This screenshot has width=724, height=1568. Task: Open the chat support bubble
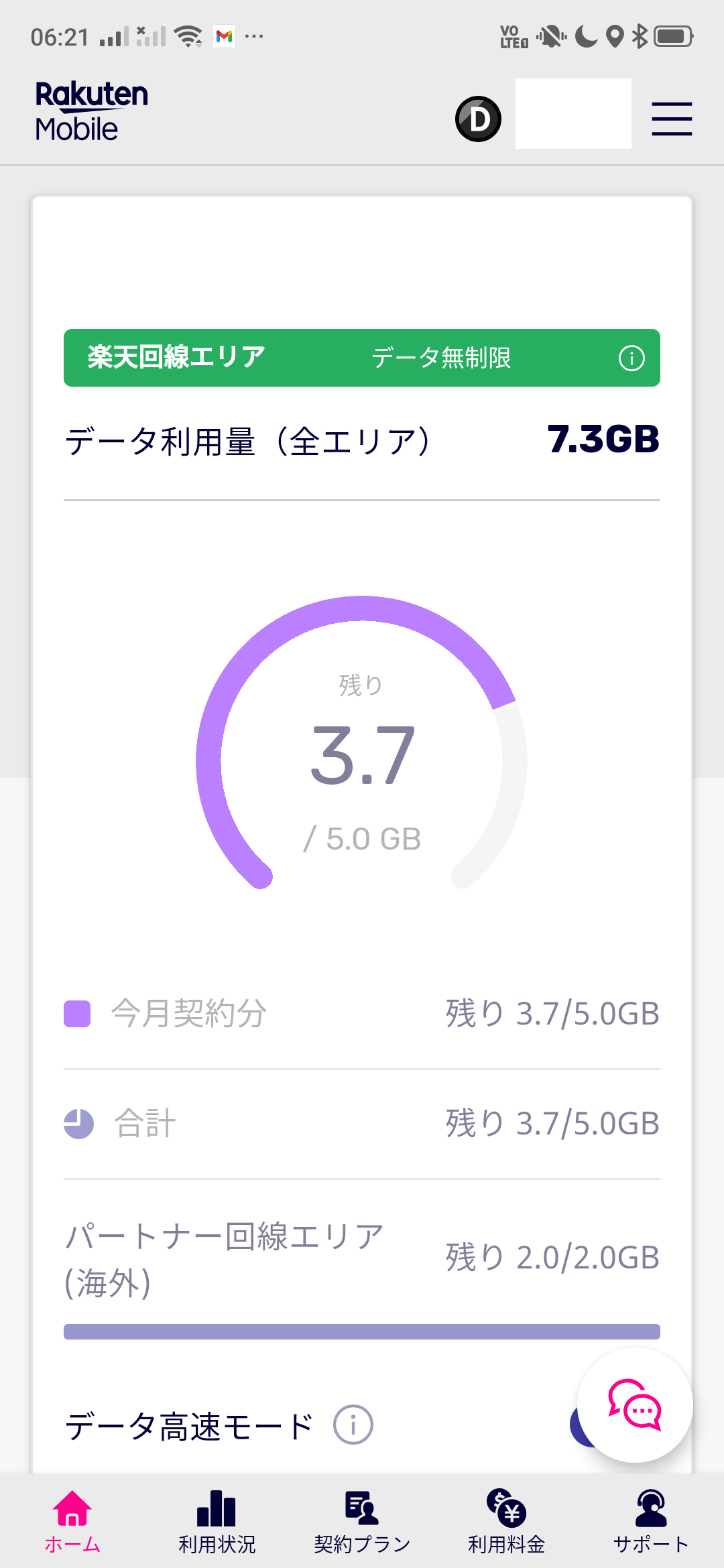pos(634,1405)
